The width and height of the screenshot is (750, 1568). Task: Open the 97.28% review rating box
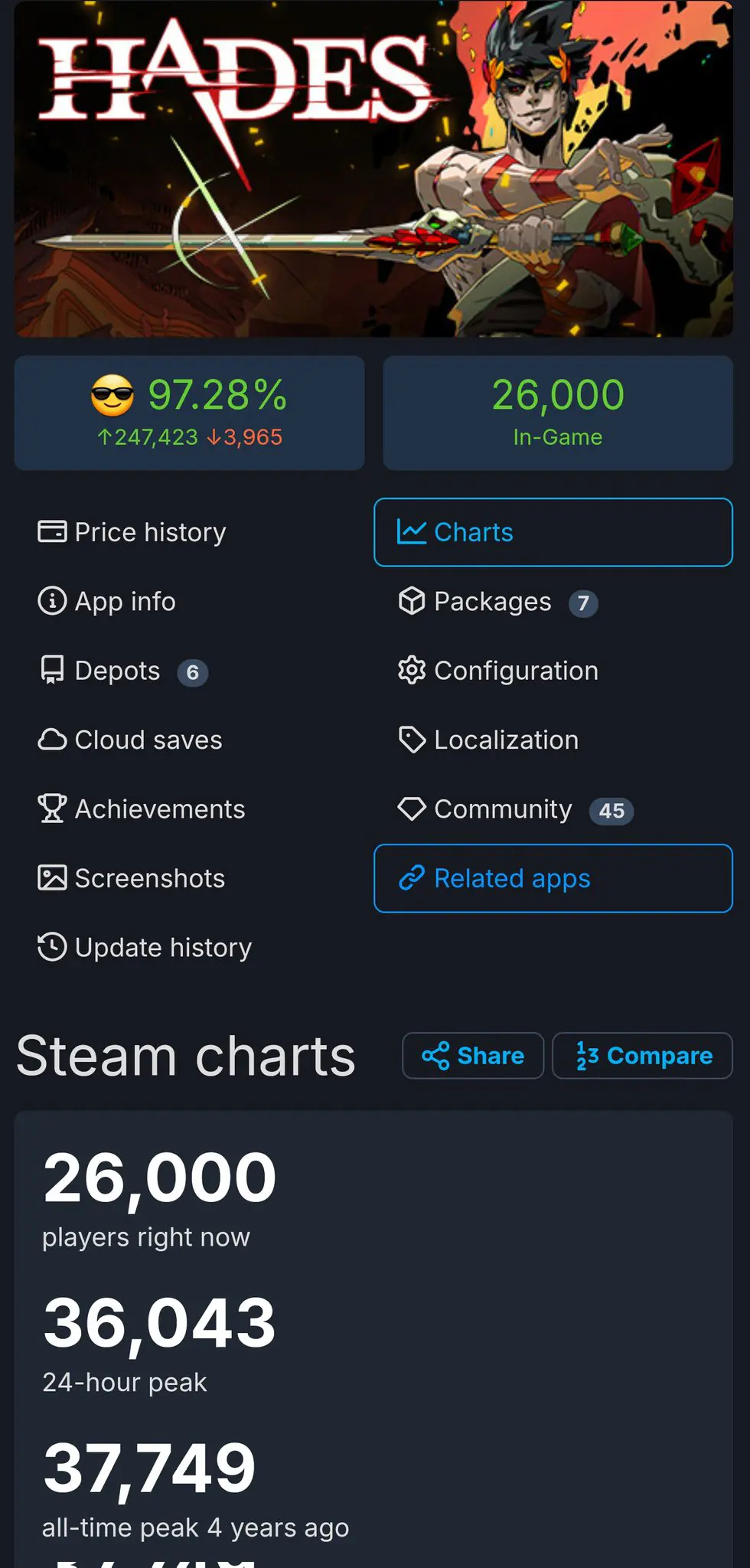click(189, 413)
